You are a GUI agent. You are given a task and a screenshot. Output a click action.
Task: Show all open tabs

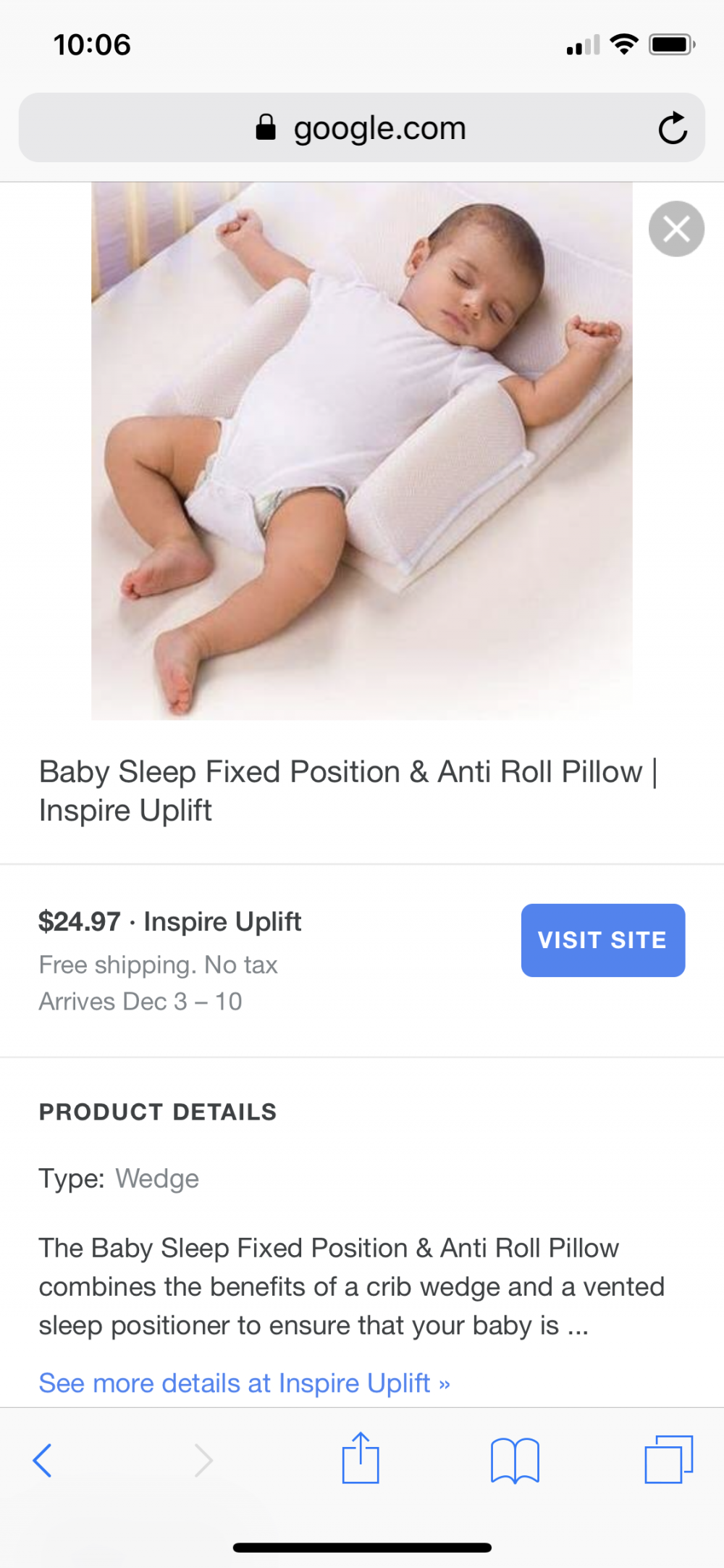tap(668, 1459)
